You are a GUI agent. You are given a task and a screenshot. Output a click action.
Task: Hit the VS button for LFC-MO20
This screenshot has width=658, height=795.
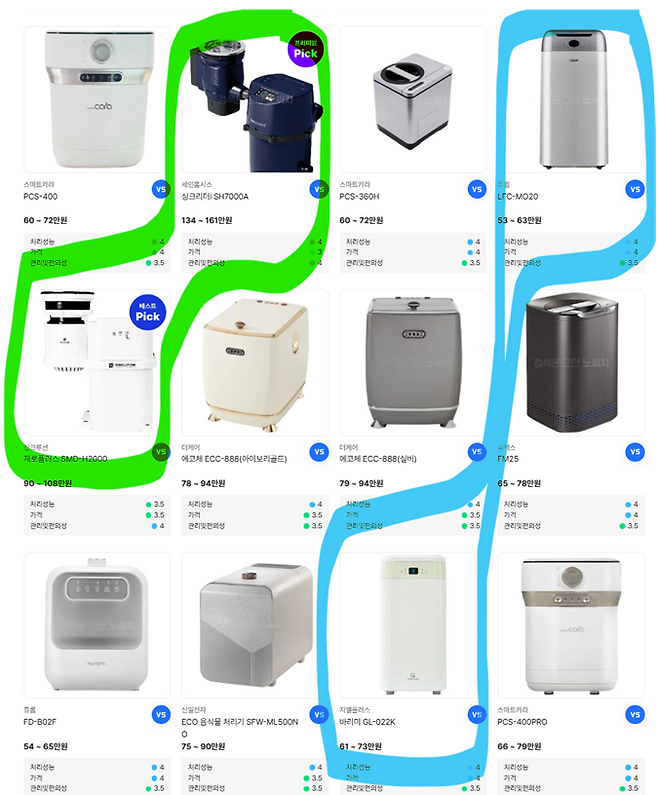634,189
